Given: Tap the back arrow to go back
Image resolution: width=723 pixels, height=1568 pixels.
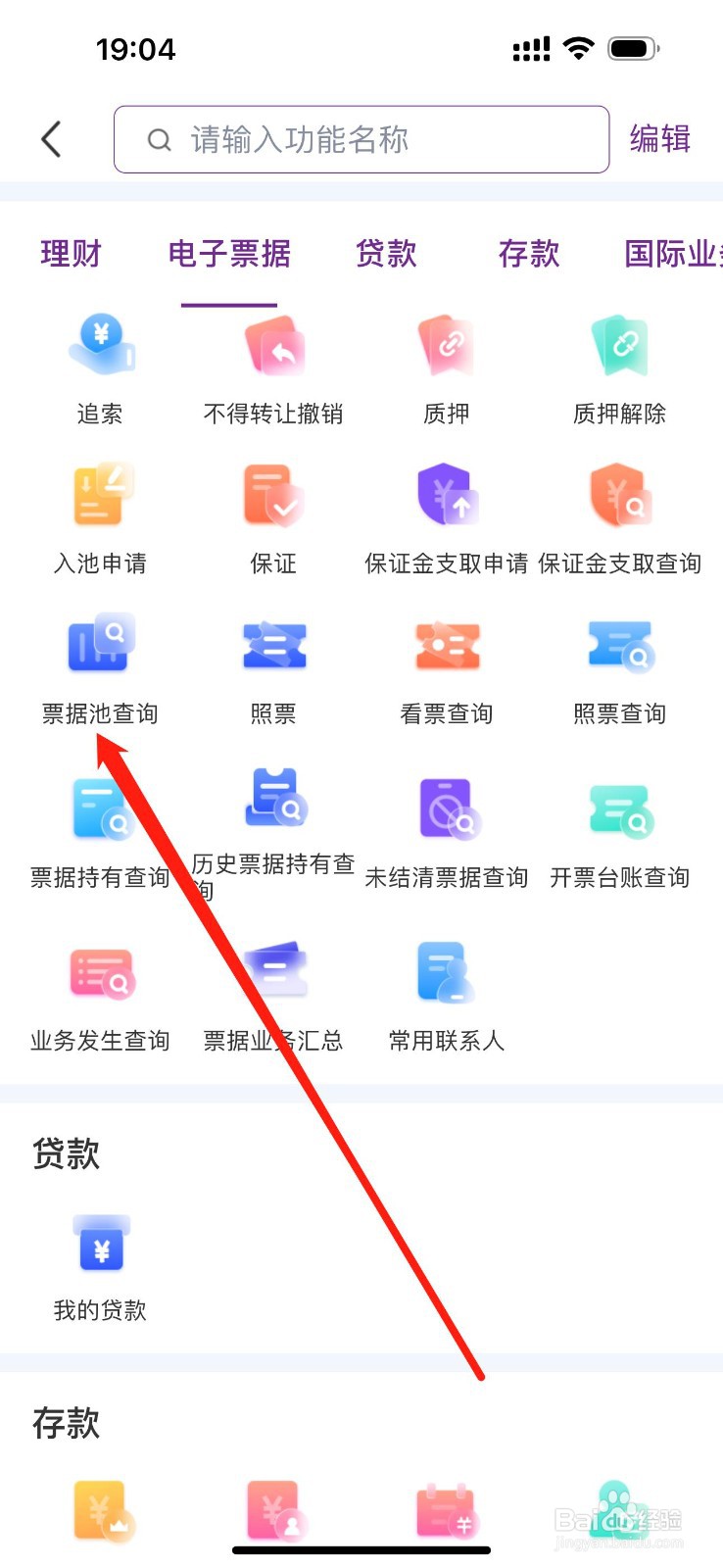Looking at the screenshot, I should coord(51,139).
